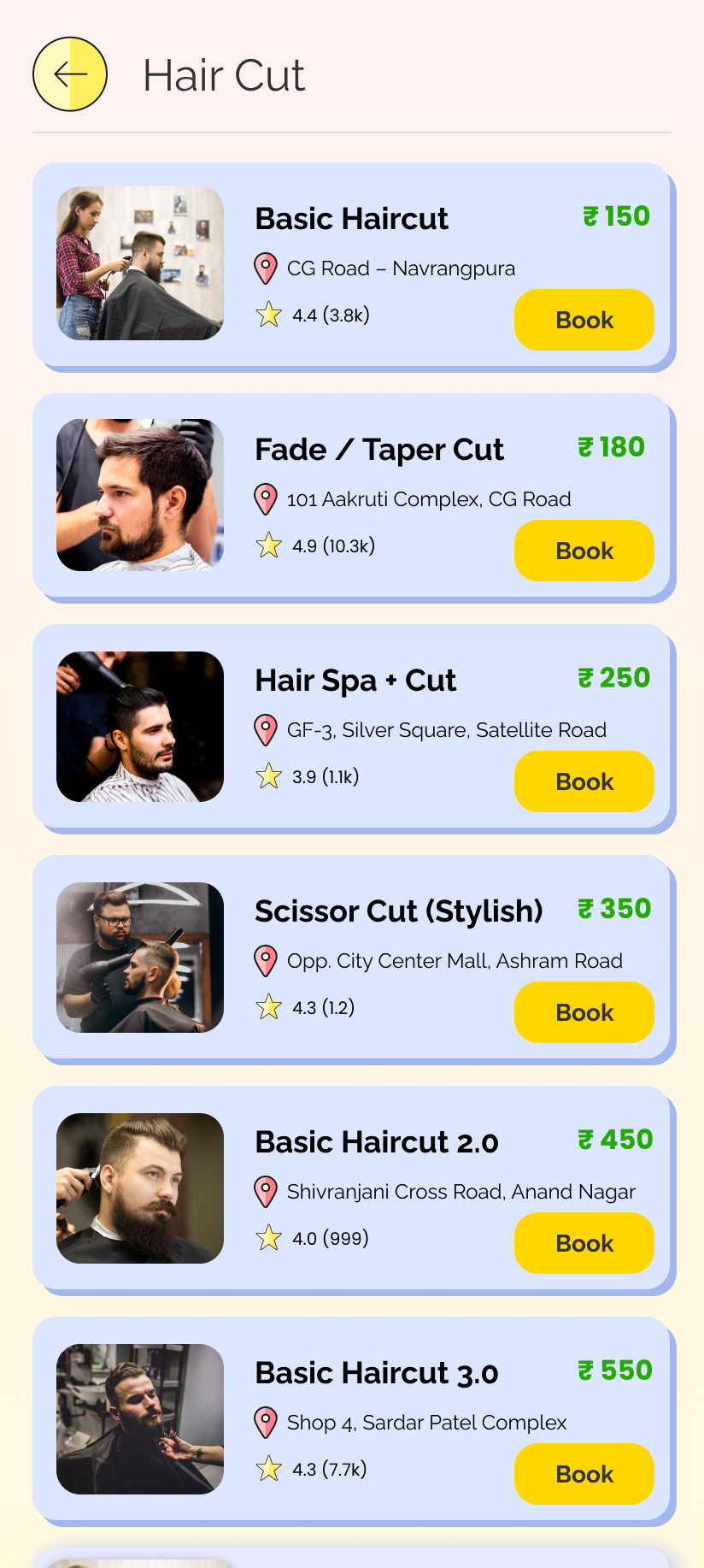
Task: View Basic Haircut 3.0 details
Action: tap(376, 1374)
